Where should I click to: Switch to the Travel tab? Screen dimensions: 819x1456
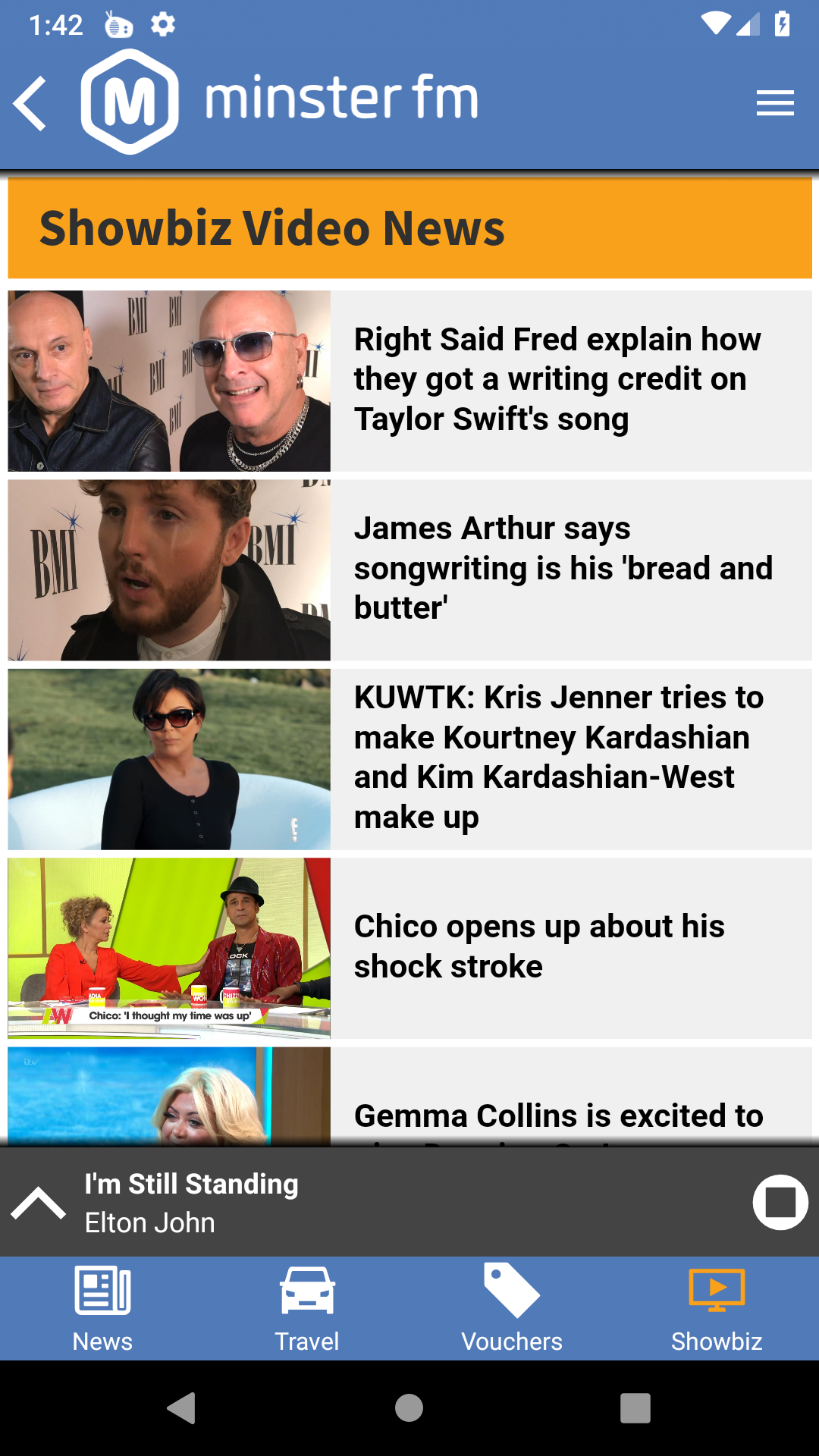click(307, 1308)
